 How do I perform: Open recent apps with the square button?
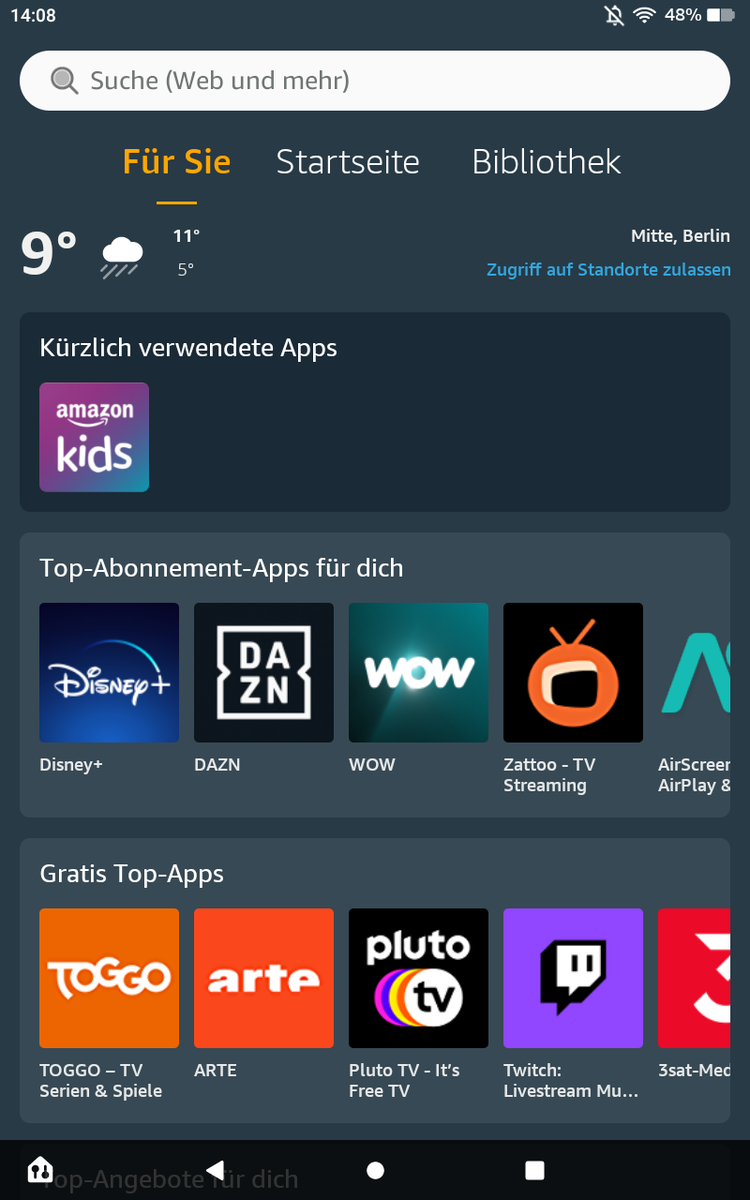pyautogui.click(x=535, y=1170)
